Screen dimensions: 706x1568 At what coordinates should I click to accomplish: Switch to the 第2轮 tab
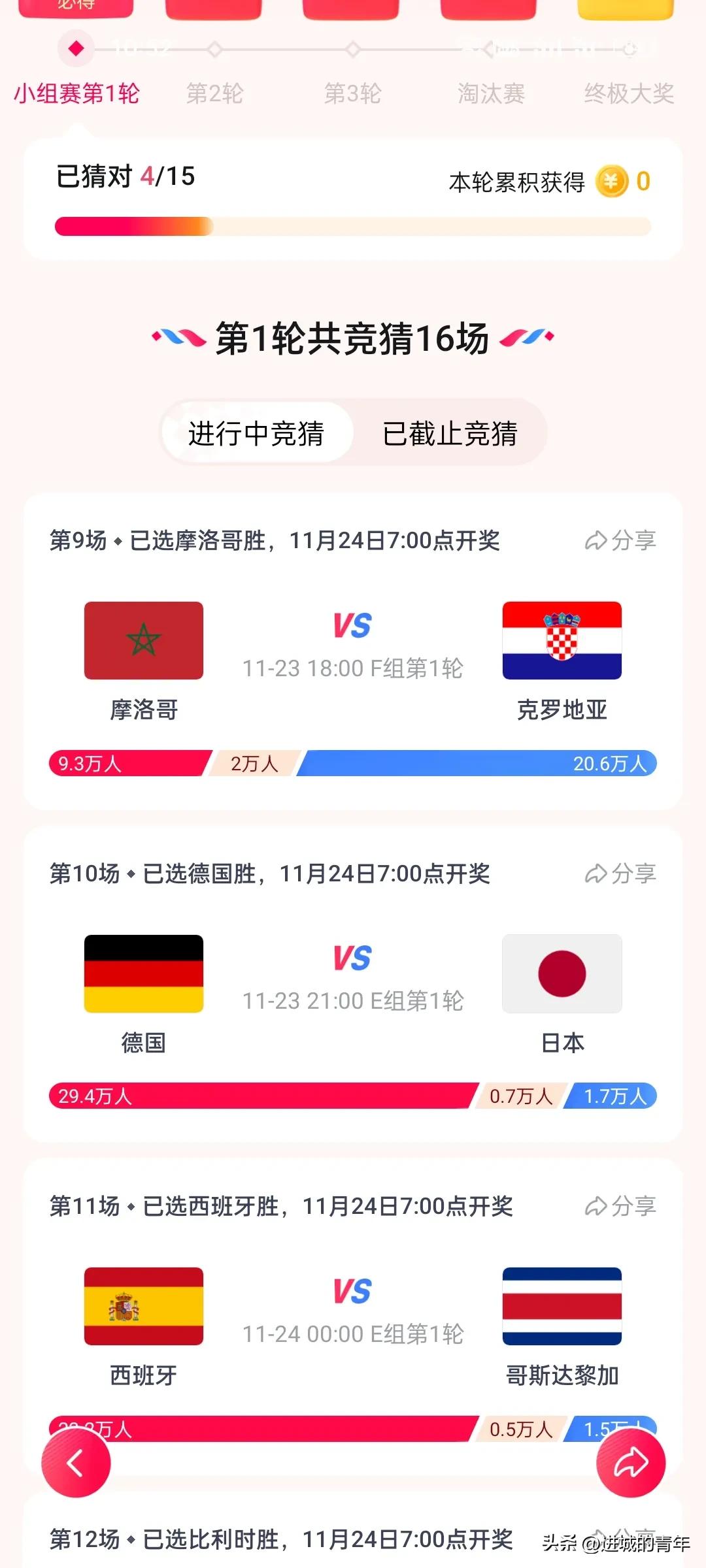coord(216,93)
